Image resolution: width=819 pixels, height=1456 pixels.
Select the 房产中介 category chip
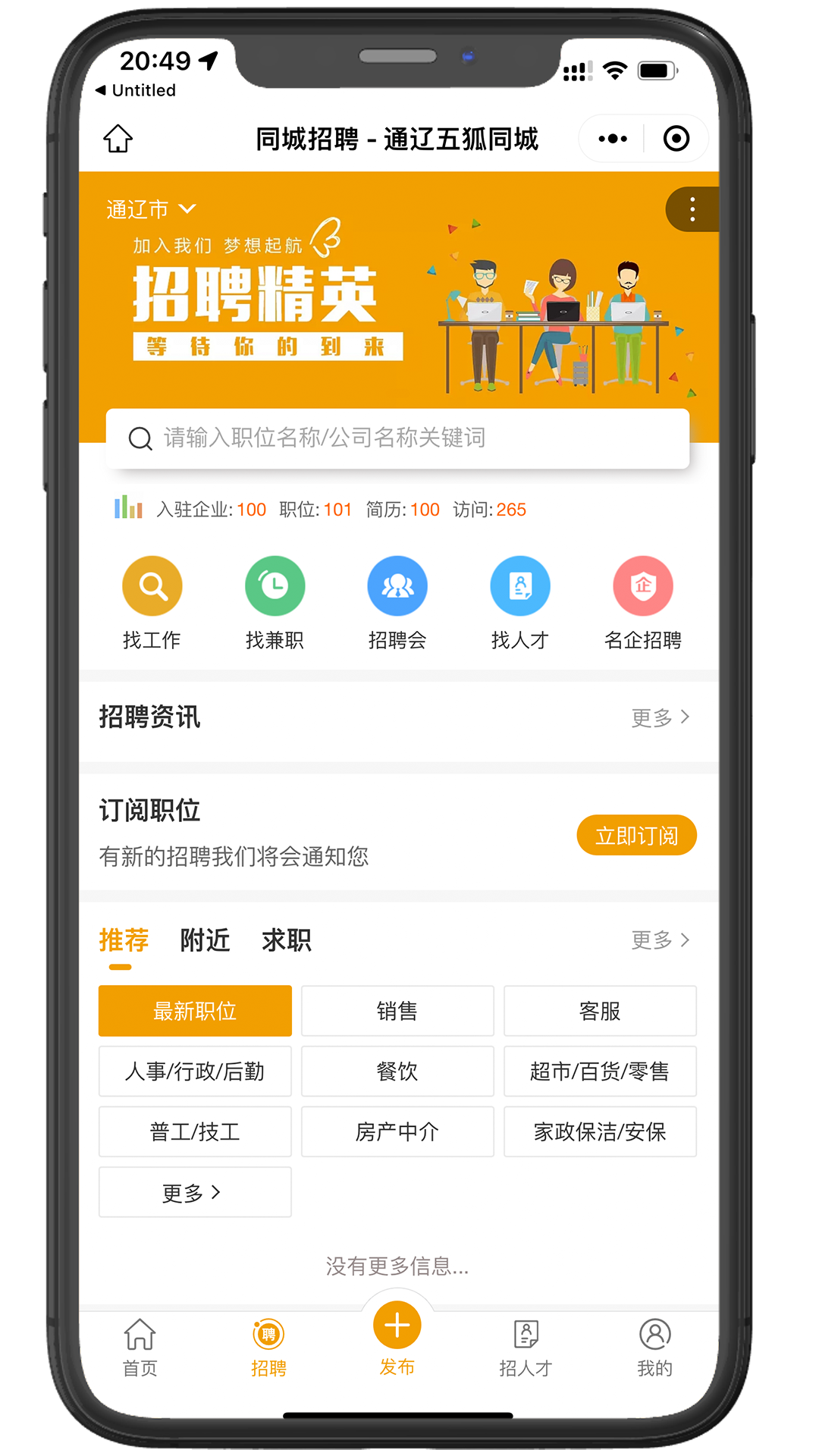pos(397,1132)
